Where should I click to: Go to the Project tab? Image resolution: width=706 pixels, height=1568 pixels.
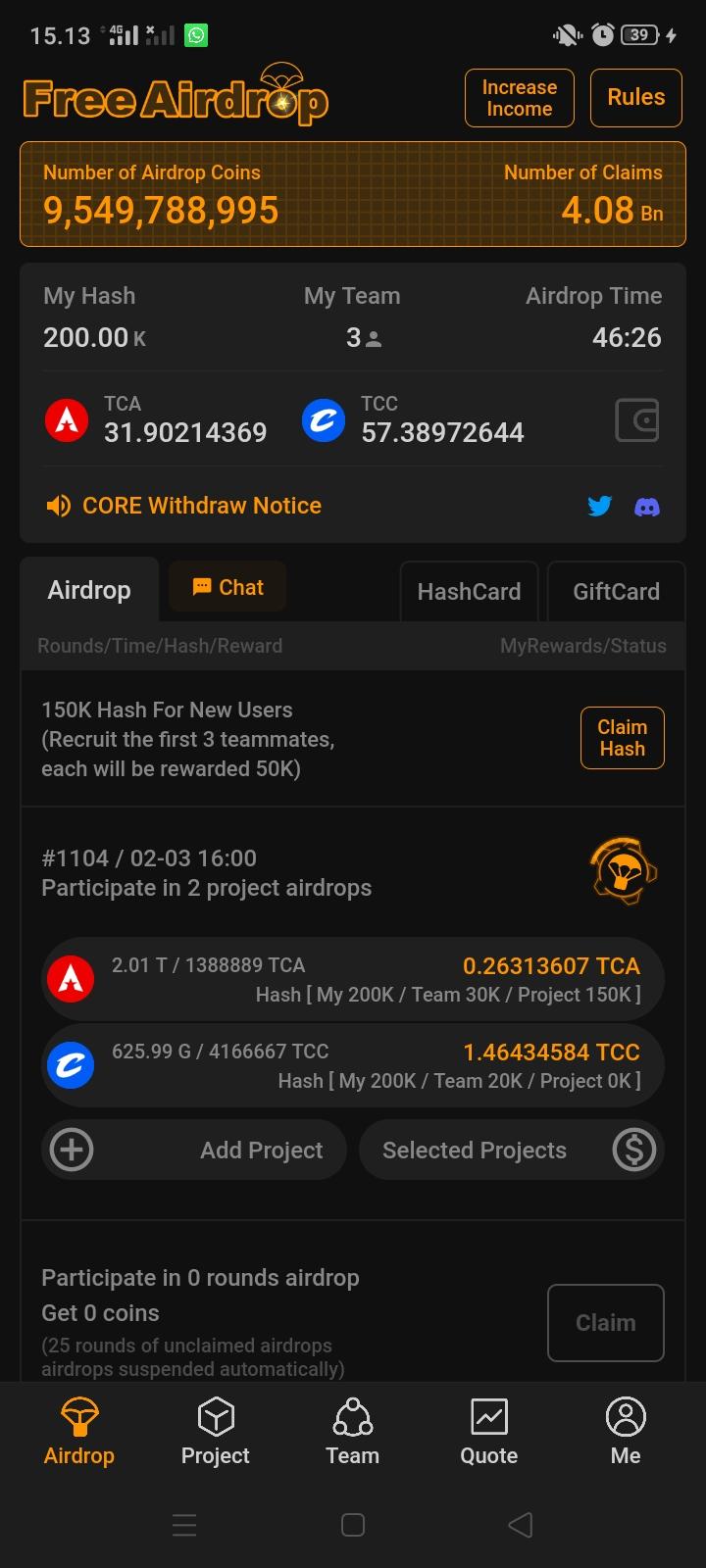point(216,1432)
